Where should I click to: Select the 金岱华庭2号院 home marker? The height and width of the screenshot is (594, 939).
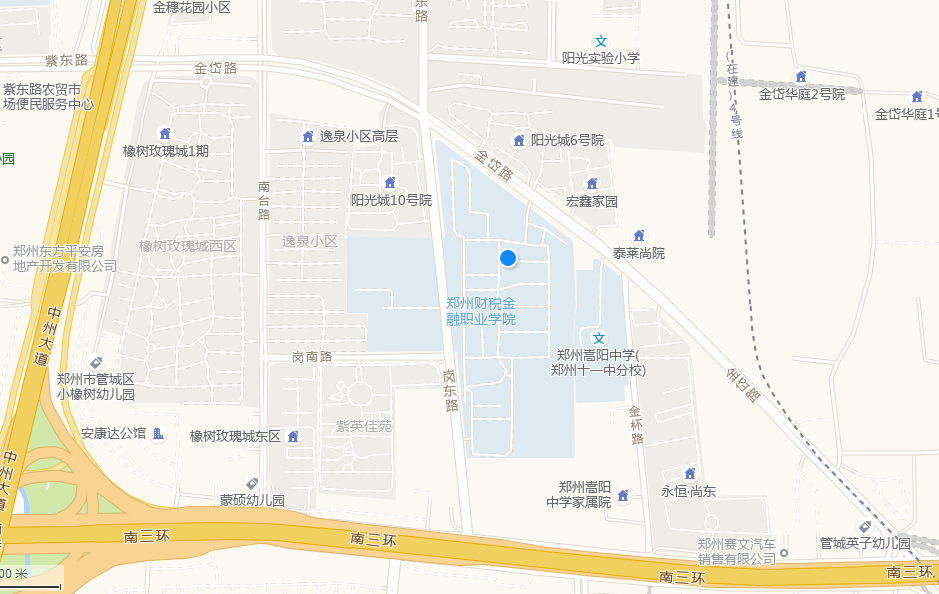pos(801,76)
